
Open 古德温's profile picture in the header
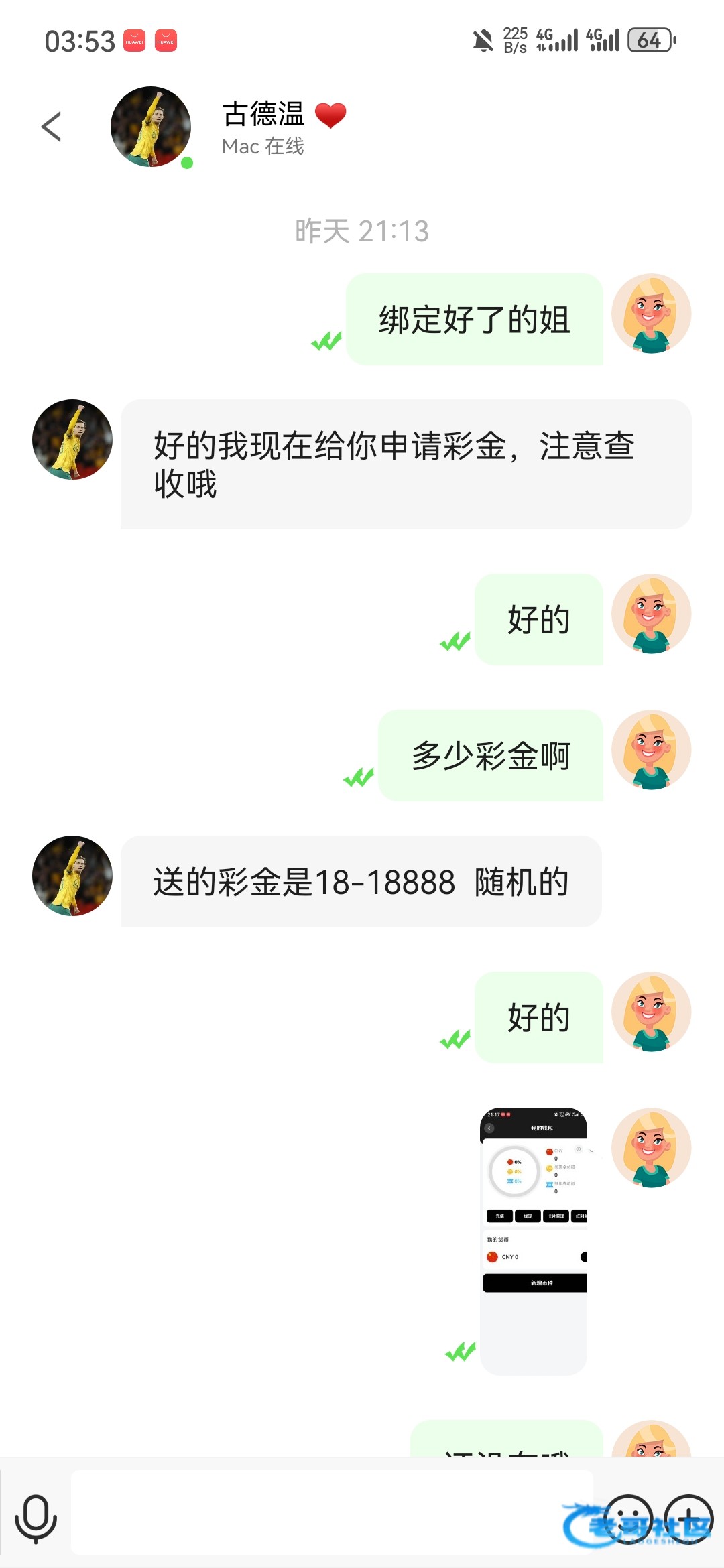[x=151, y=127]
